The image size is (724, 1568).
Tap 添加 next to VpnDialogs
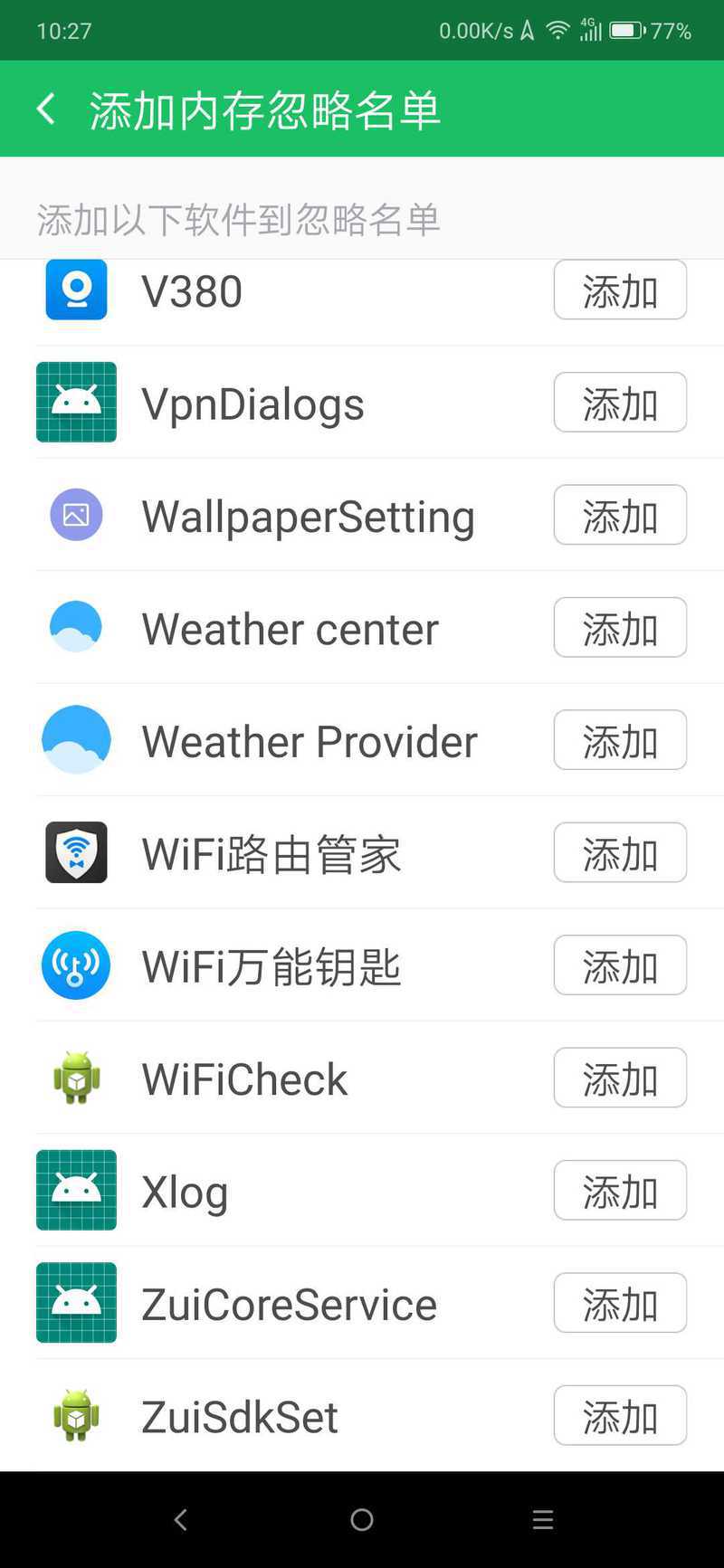pos(620,403)
